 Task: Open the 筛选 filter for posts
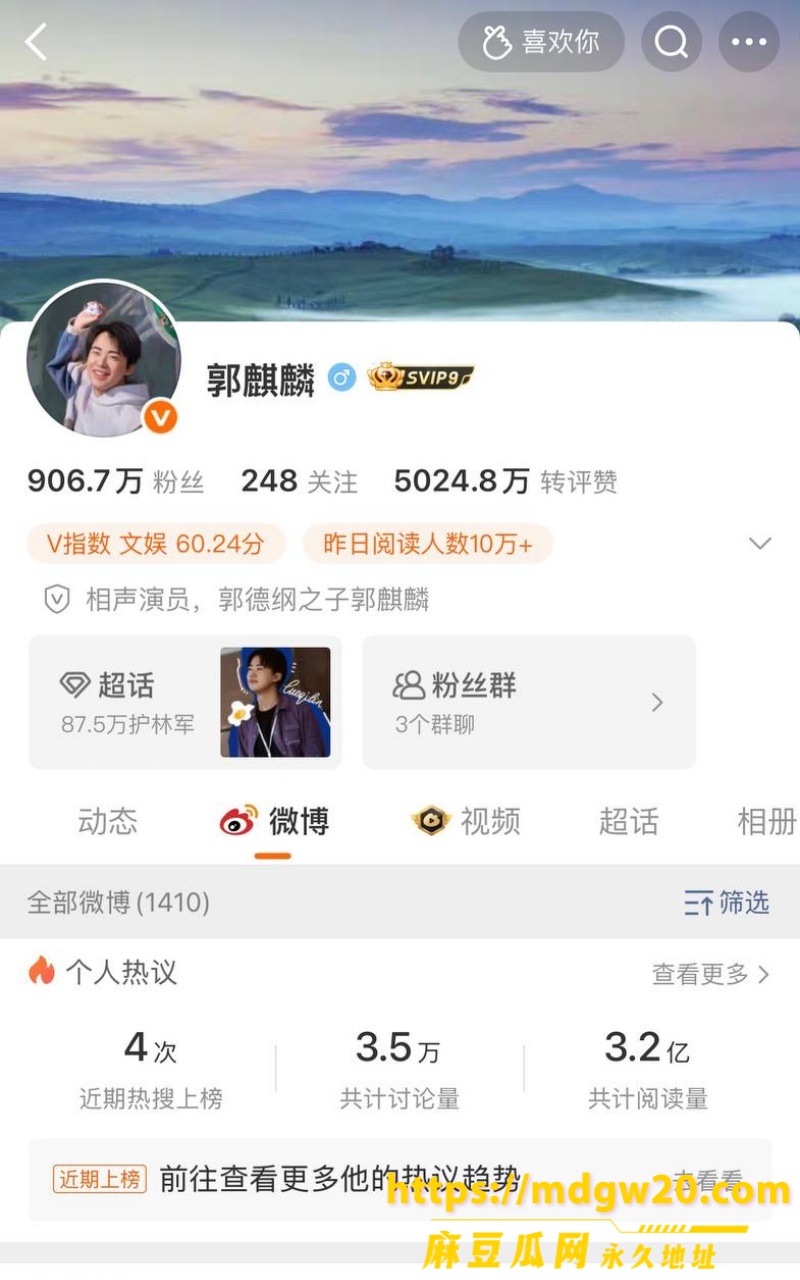pyautogui.click(x=727, y=903)
